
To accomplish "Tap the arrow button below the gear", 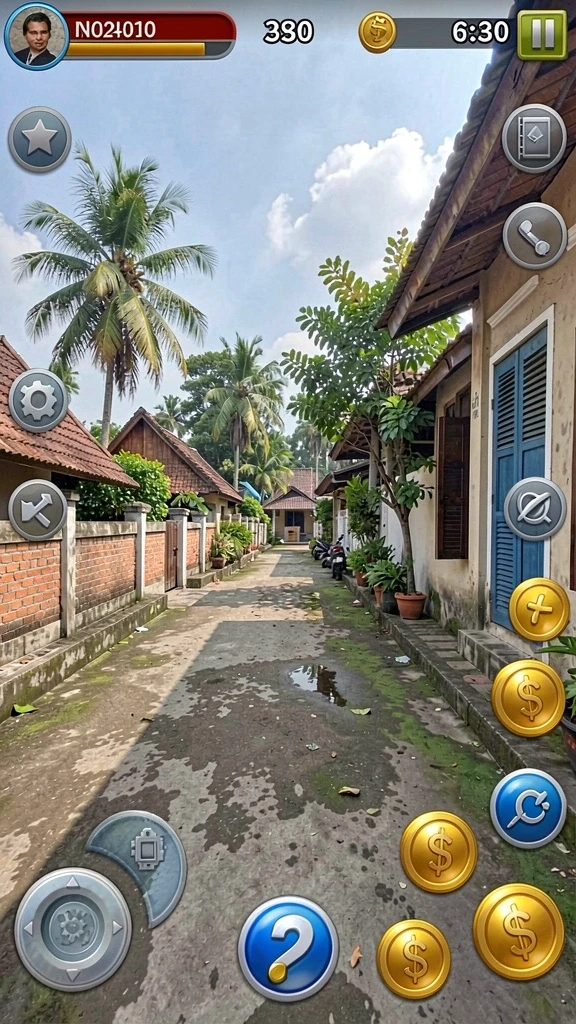I will 37,509.
